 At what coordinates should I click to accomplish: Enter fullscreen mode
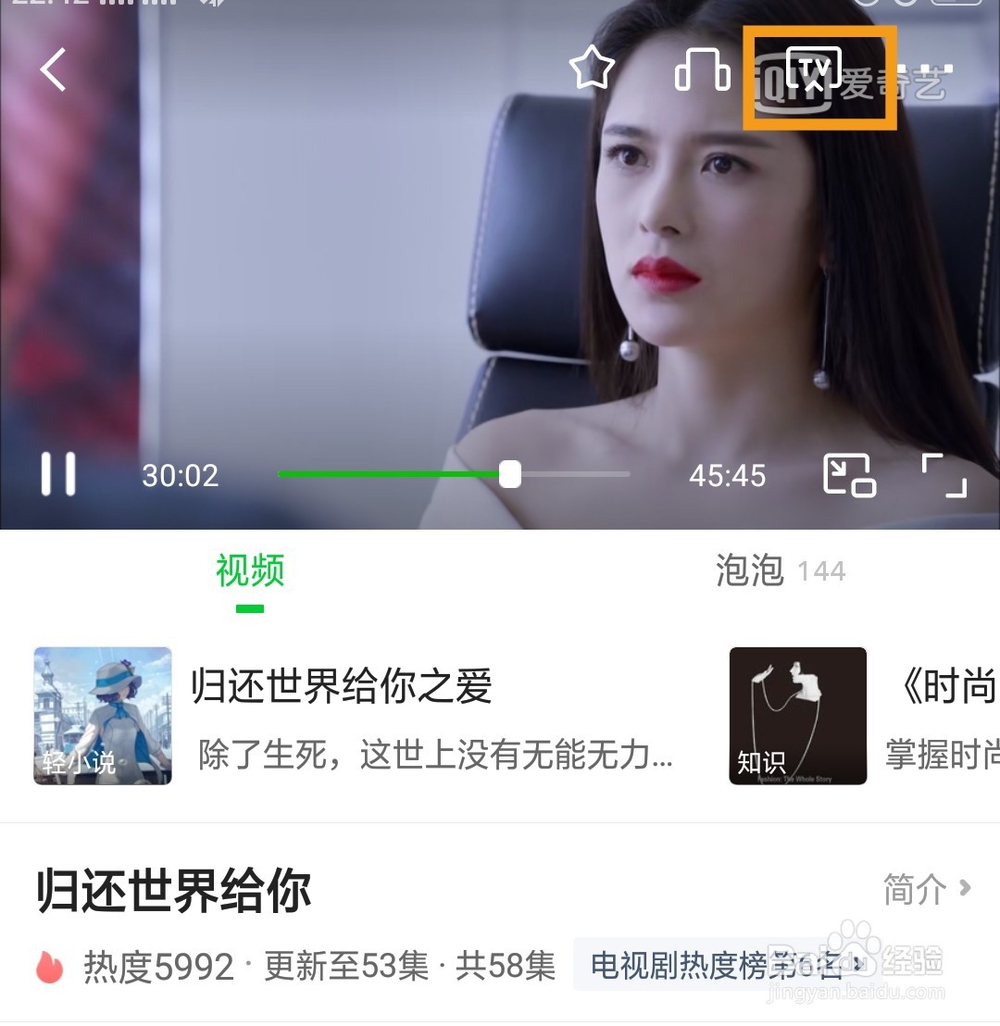click(946, 476)
